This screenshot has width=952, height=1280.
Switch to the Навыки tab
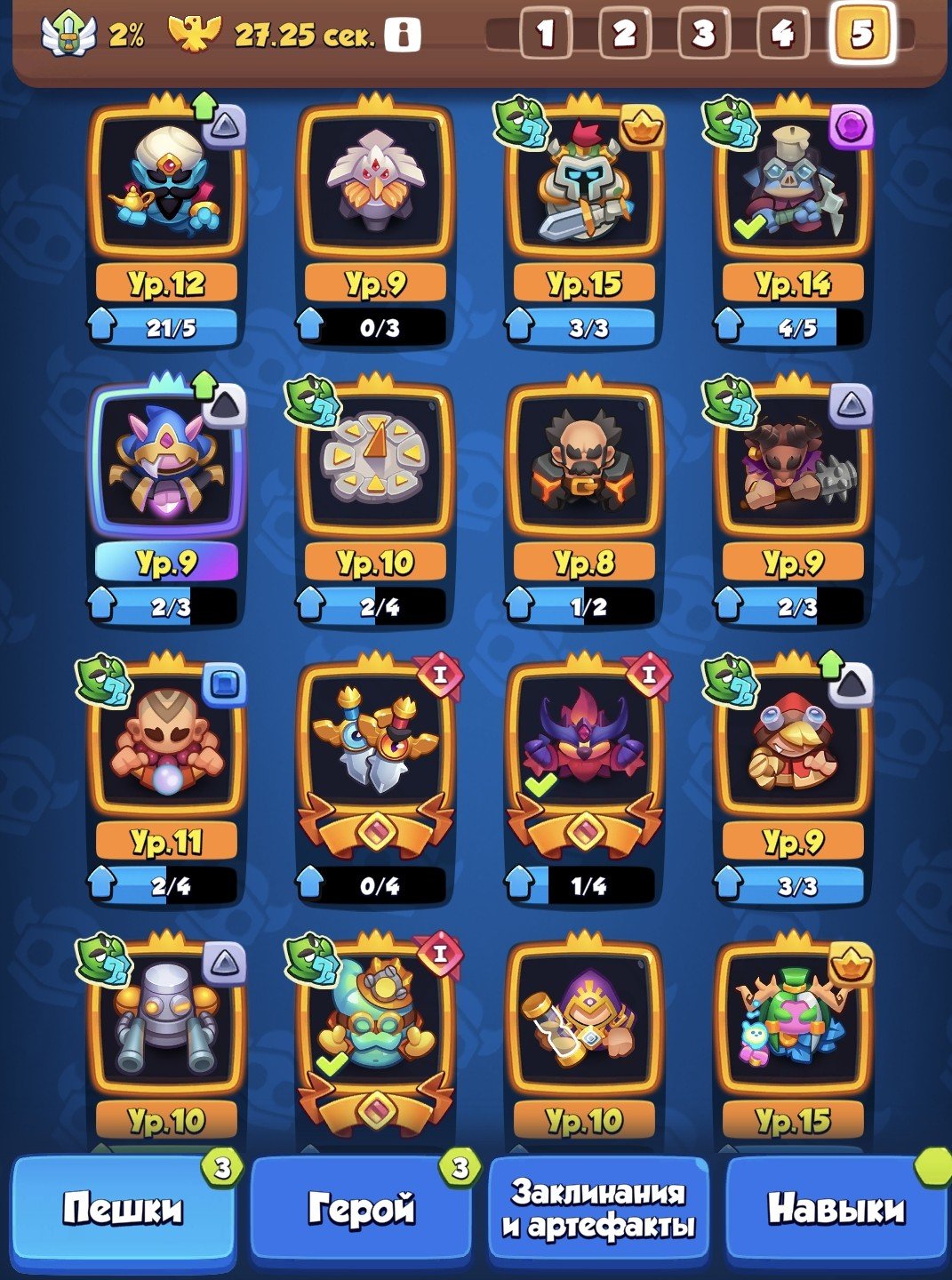tap(836, 1209)
